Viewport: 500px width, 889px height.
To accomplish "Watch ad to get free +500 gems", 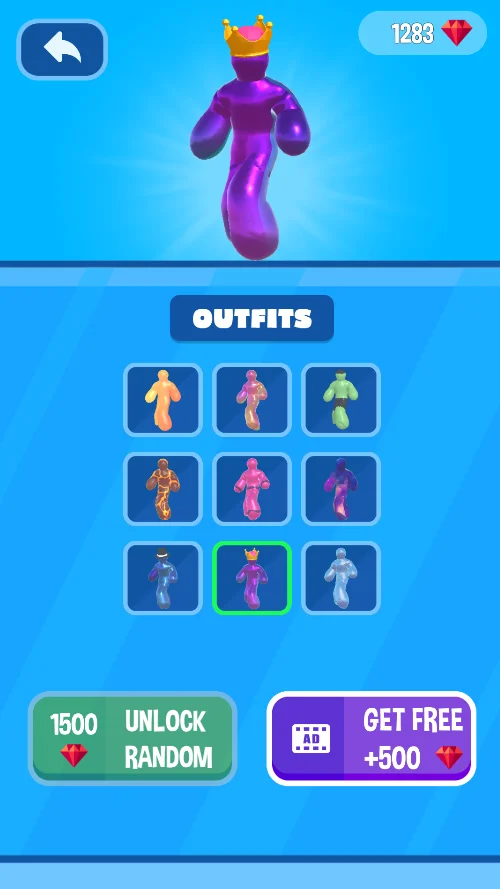I will pyautogui.click(x=371, y=738).
